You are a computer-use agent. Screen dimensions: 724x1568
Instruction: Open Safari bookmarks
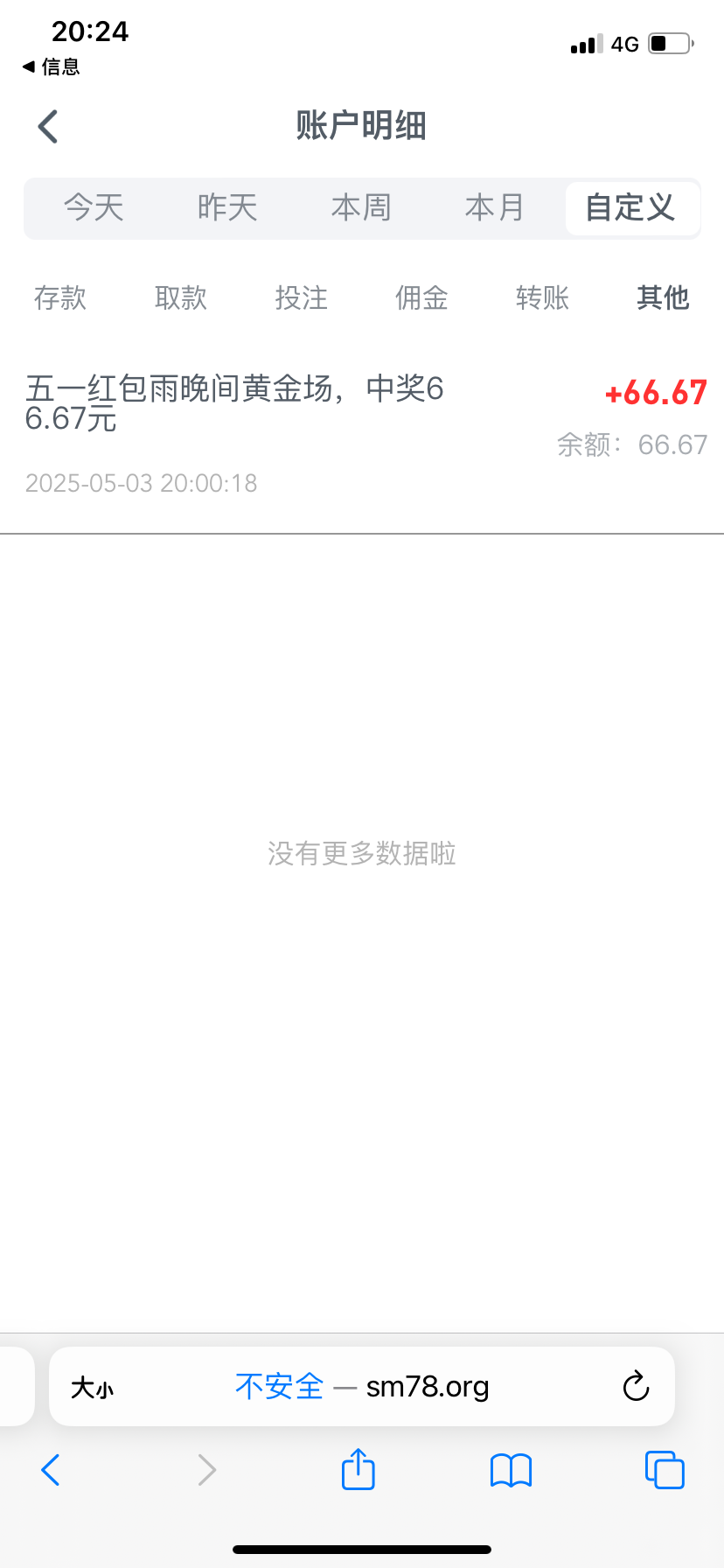click(x=512, y=1471)
